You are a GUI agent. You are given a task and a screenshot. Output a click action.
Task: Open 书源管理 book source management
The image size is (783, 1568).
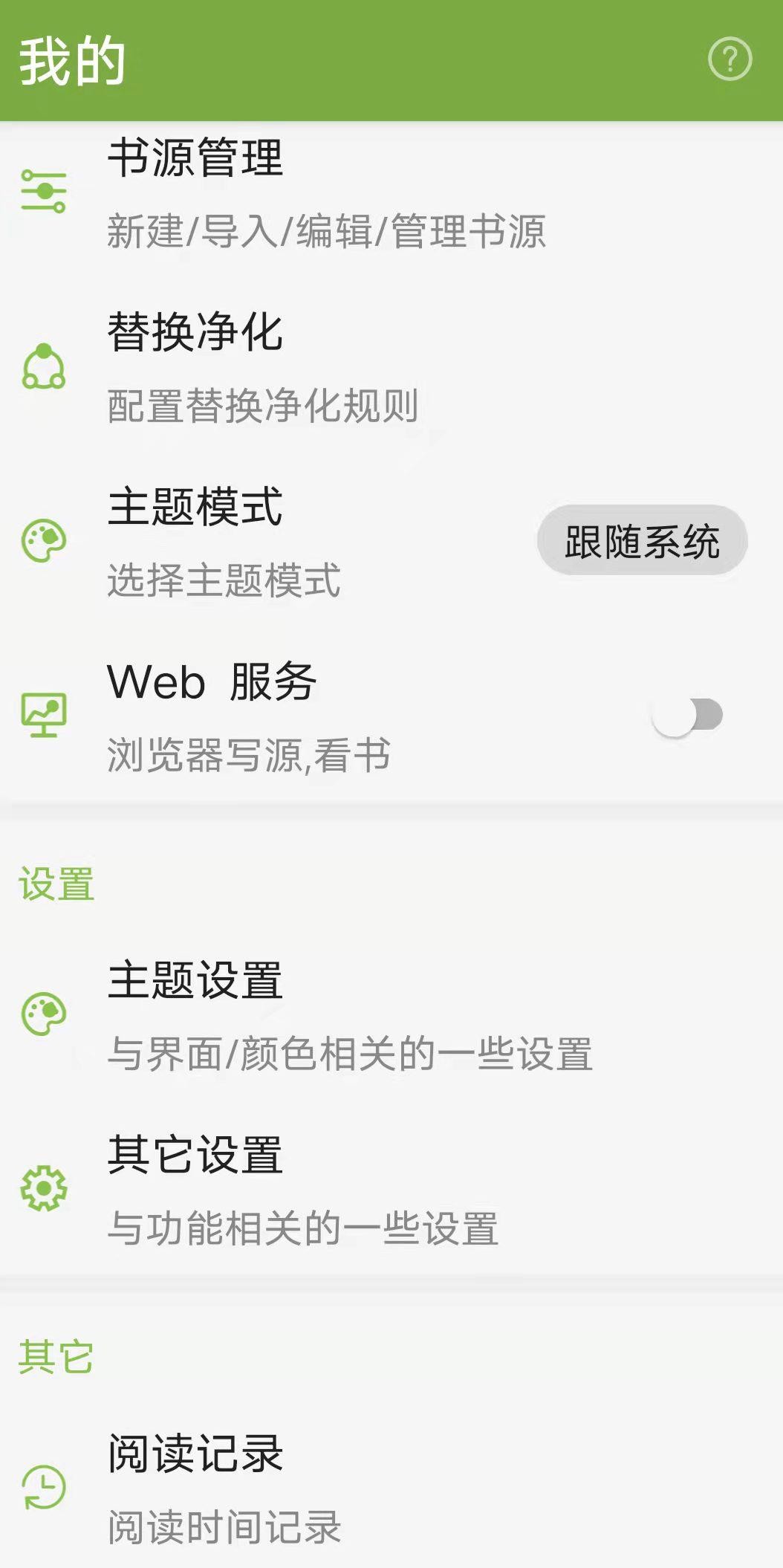point(327,193)
